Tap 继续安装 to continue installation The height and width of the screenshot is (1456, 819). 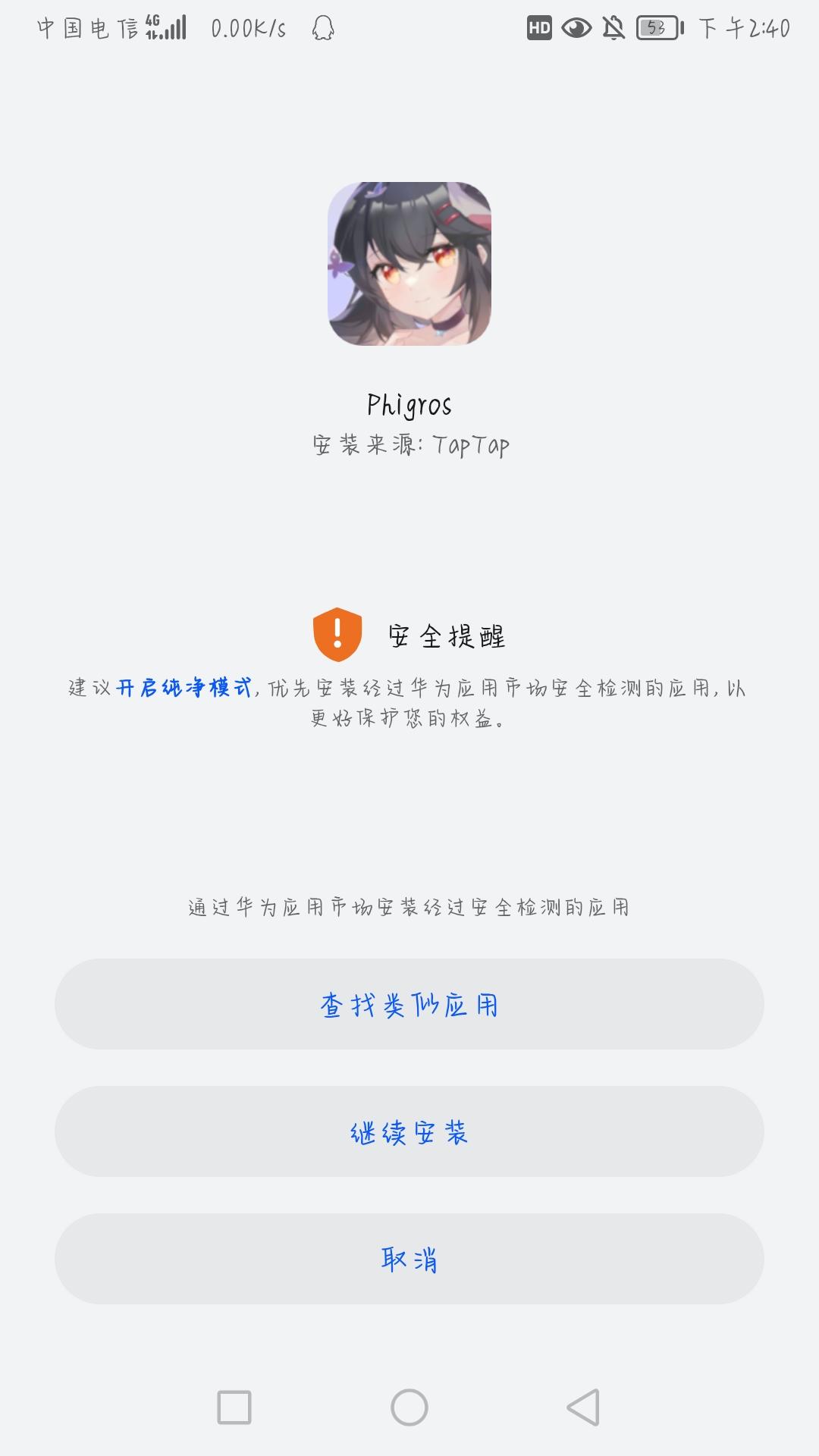(409, 1132)
